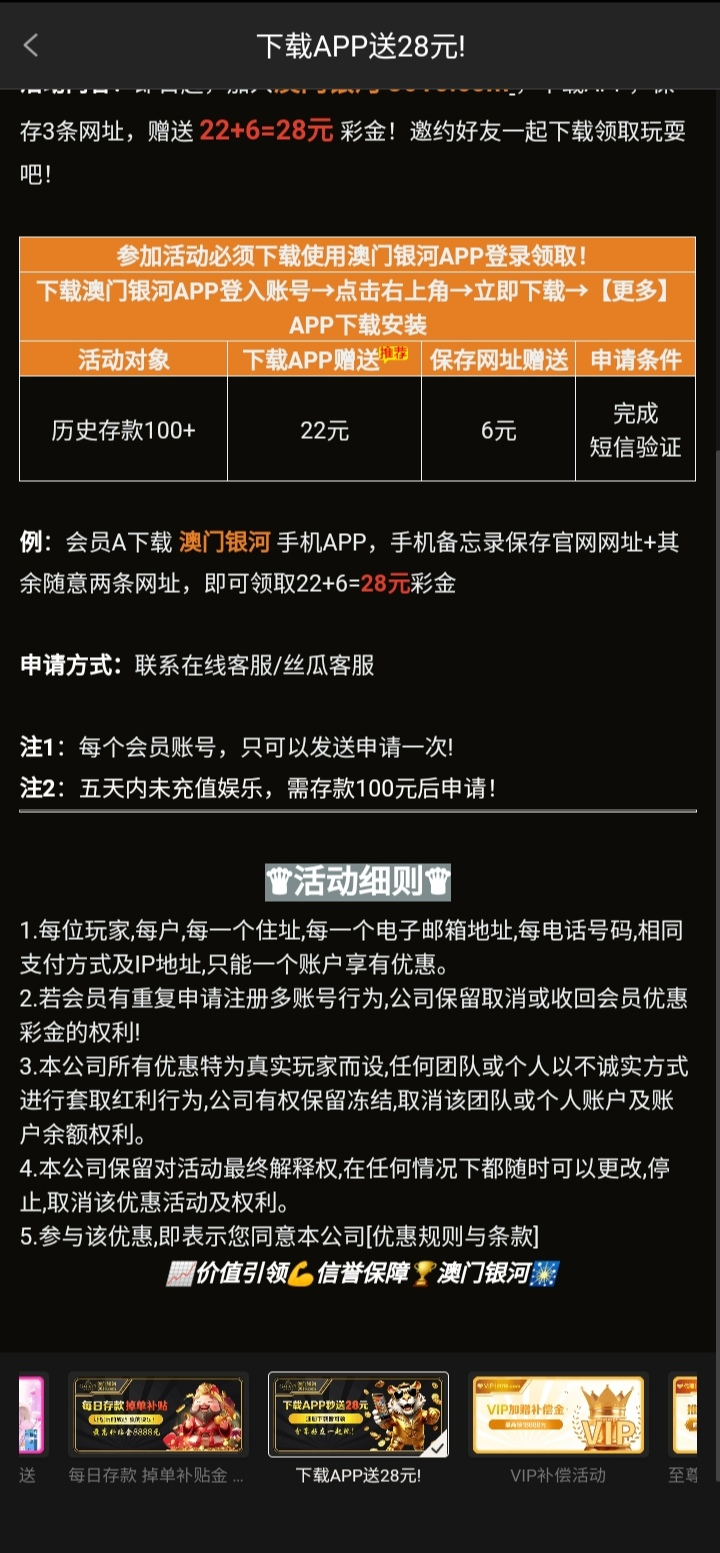
Task: Go back using the header arrow
Action: point(31,45)
